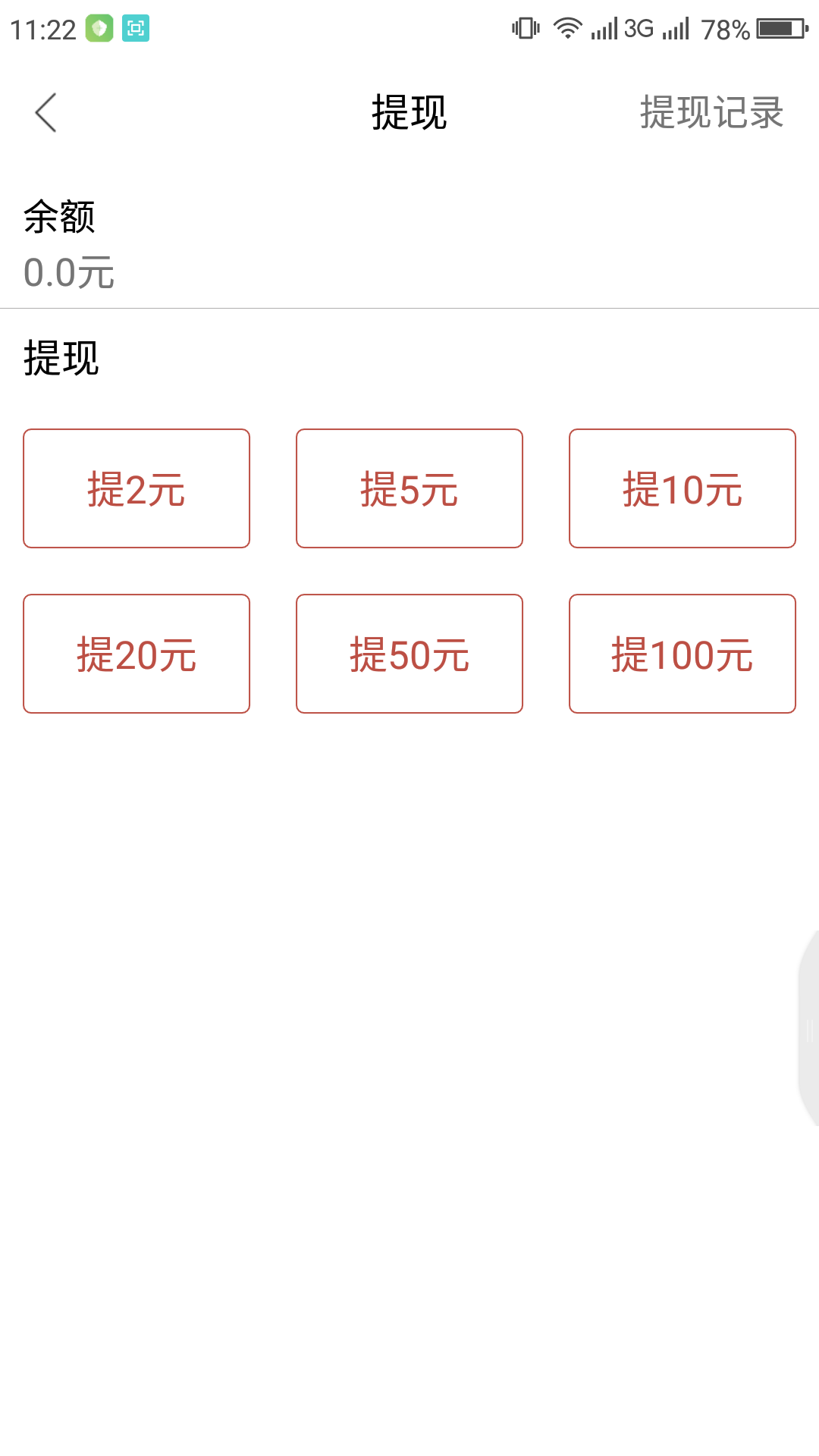Screen dimensions: 819x1456
Task: Go back using the top-left arrow
Action: [46, 113]
